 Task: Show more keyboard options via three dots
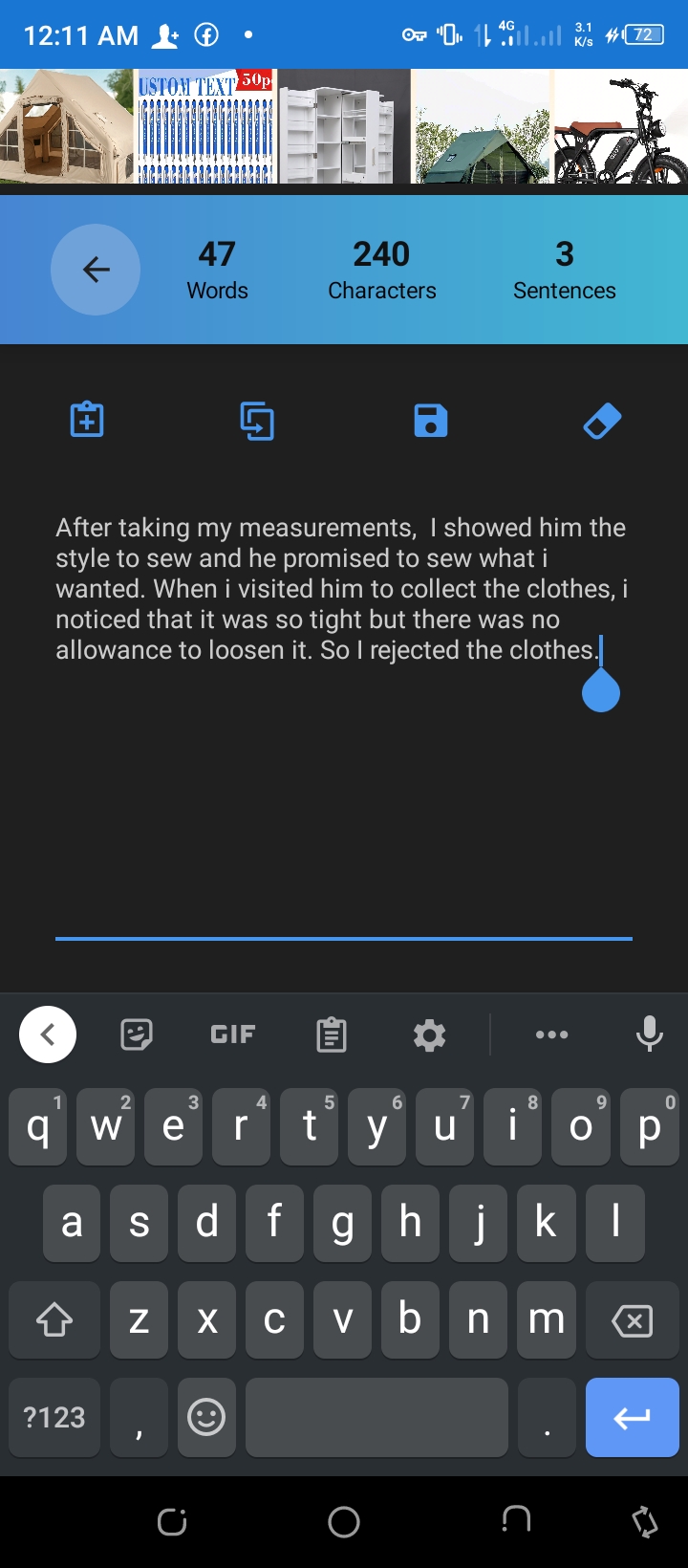(x=551, y=1034)
